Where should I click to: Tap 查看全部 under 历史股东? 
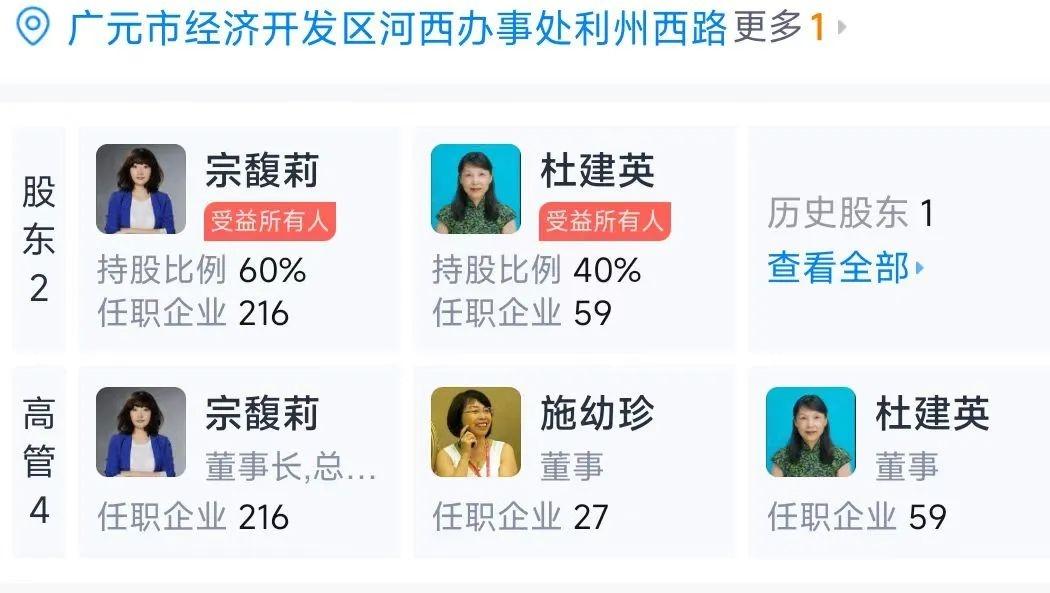[845, 268]
